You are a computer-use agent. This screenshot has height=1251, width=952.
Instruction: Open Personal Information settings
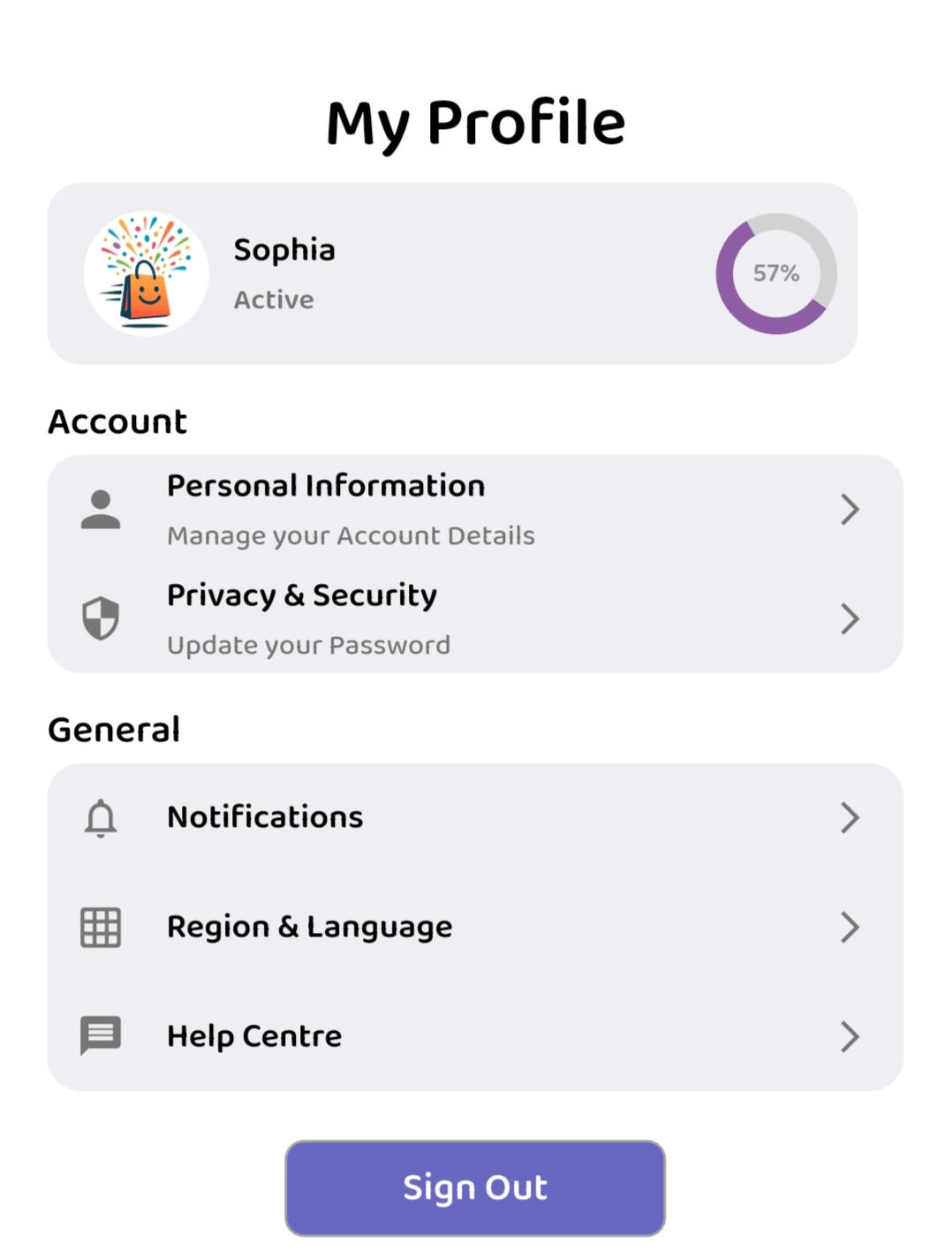click(x=474, y=510)
